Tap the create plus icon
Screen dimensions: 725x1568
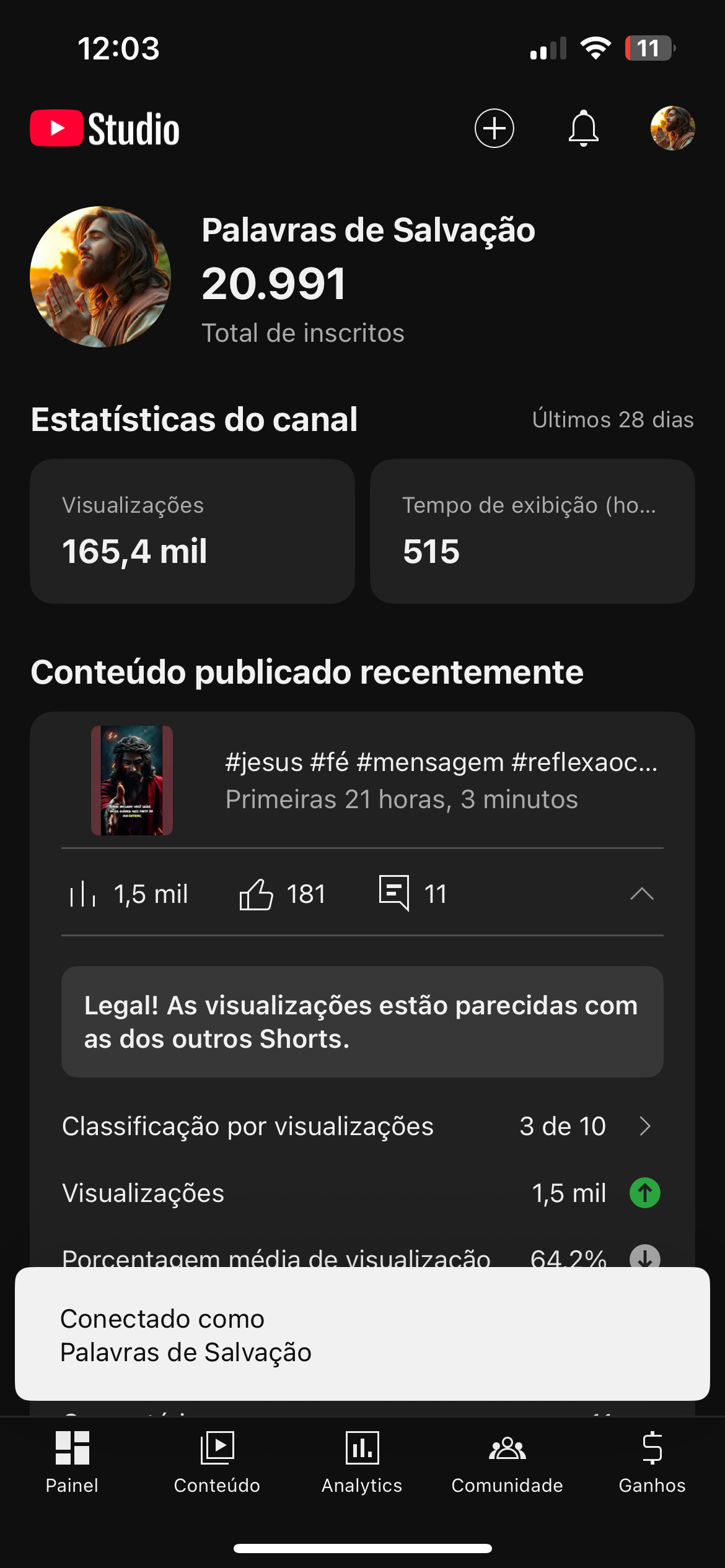click(494, 128)
